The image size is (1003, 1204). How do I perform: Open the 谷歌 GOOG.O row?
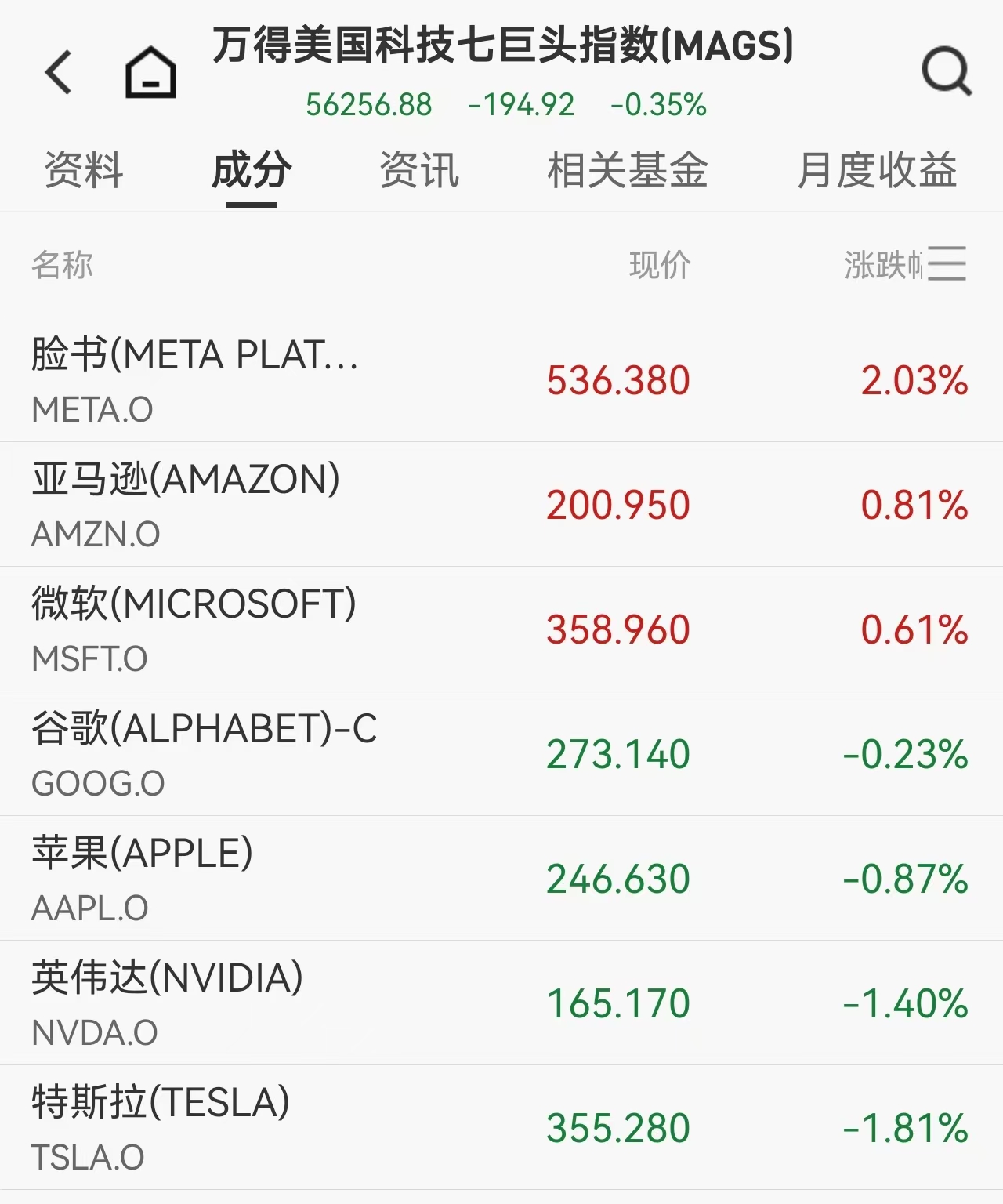point(501,753)
